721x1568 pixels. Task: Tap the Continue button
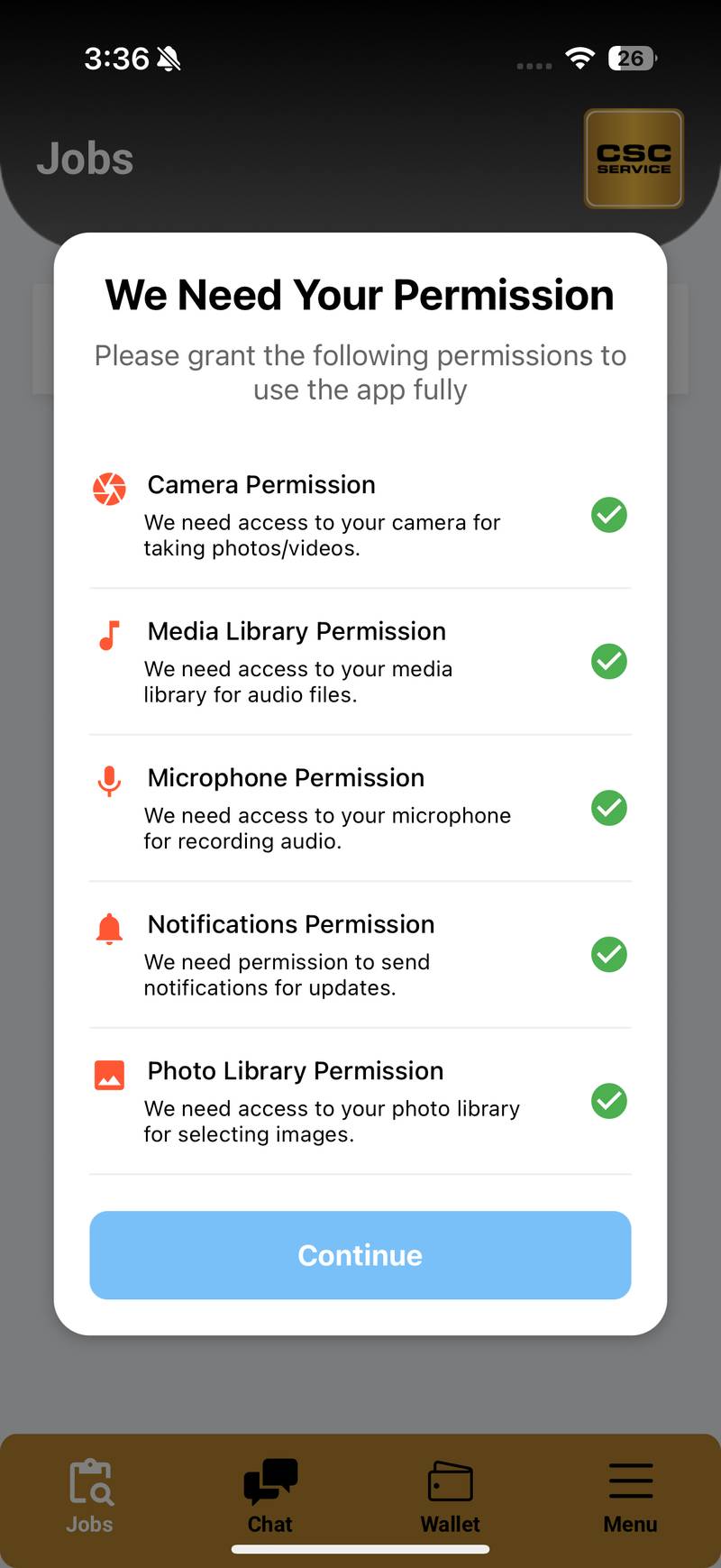coord(360,1254)
